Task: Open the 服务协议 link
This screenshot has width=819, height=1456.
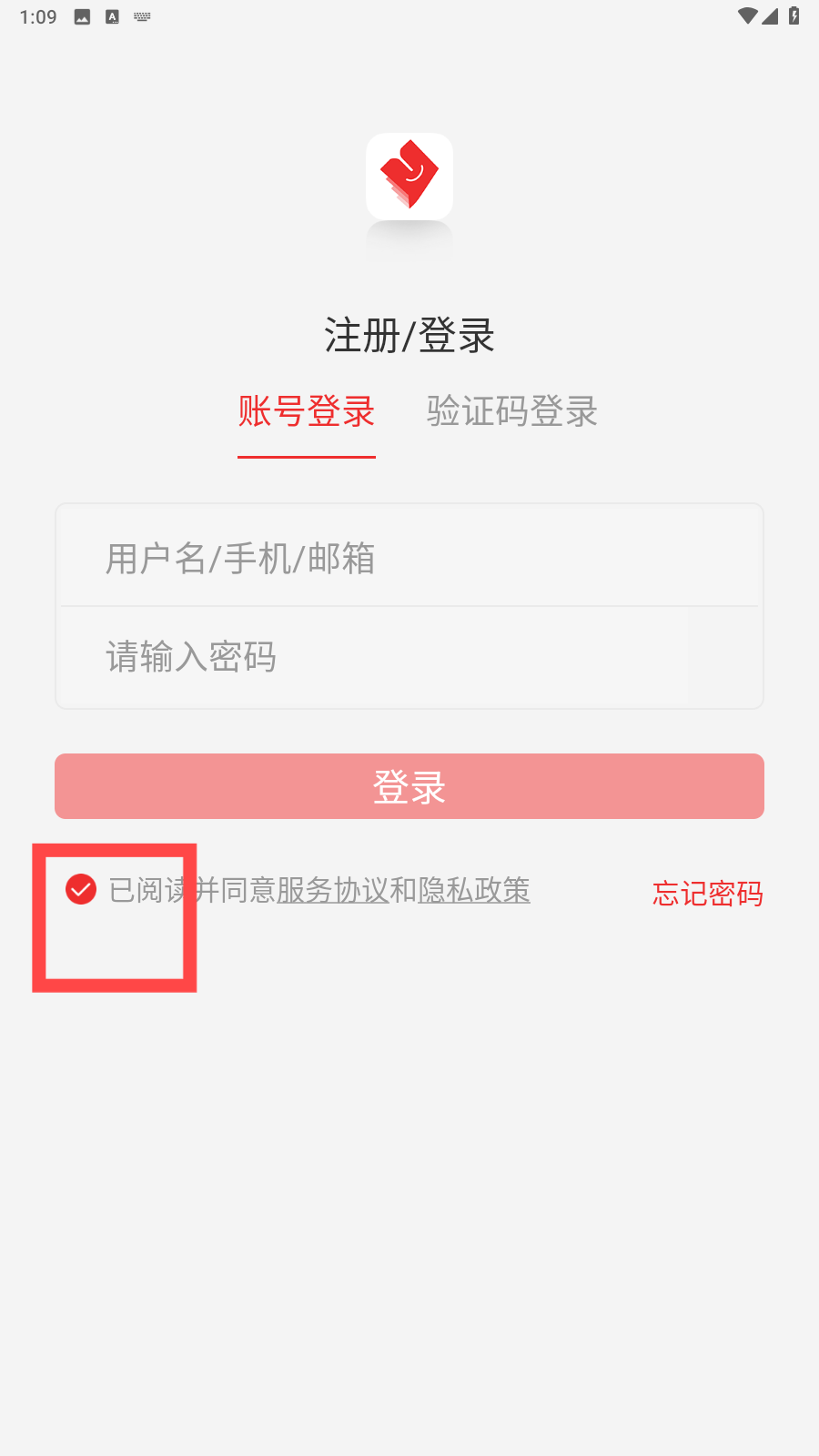Action: pos(332,890)
